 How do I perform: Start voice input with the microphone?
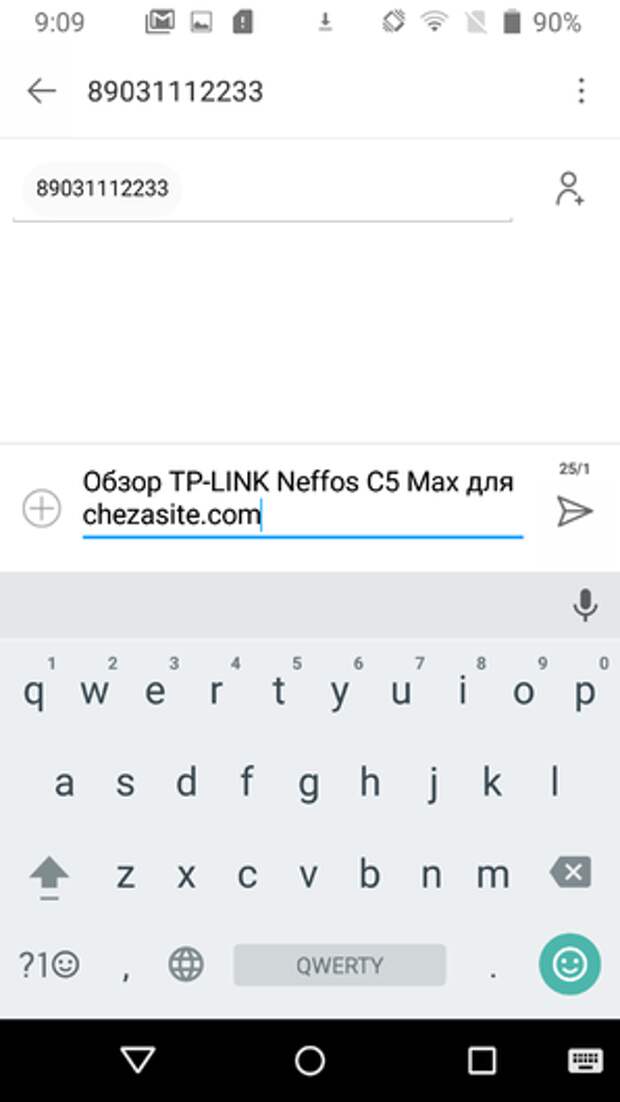click(x=585, y=605)
